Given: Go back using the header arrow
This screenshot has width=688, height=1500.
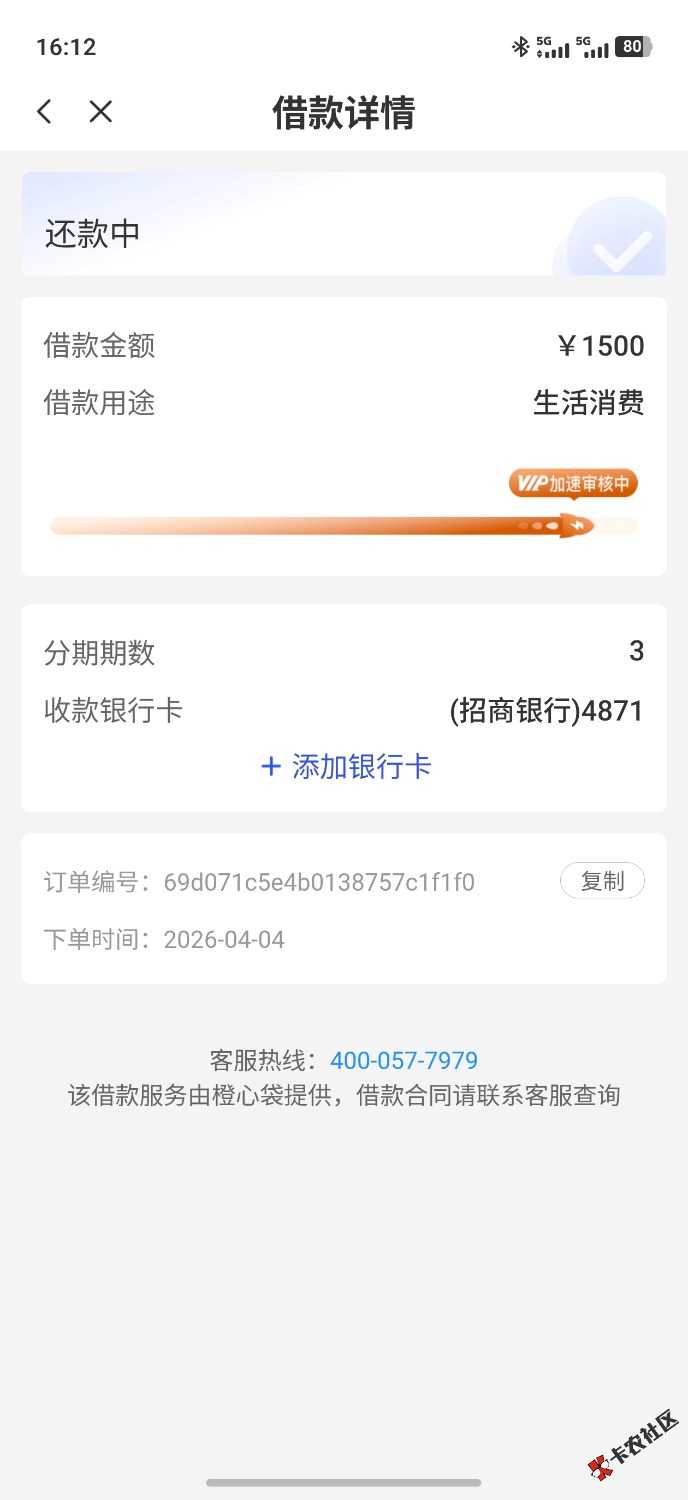Looking at the screenshot, I should (44, 112).
